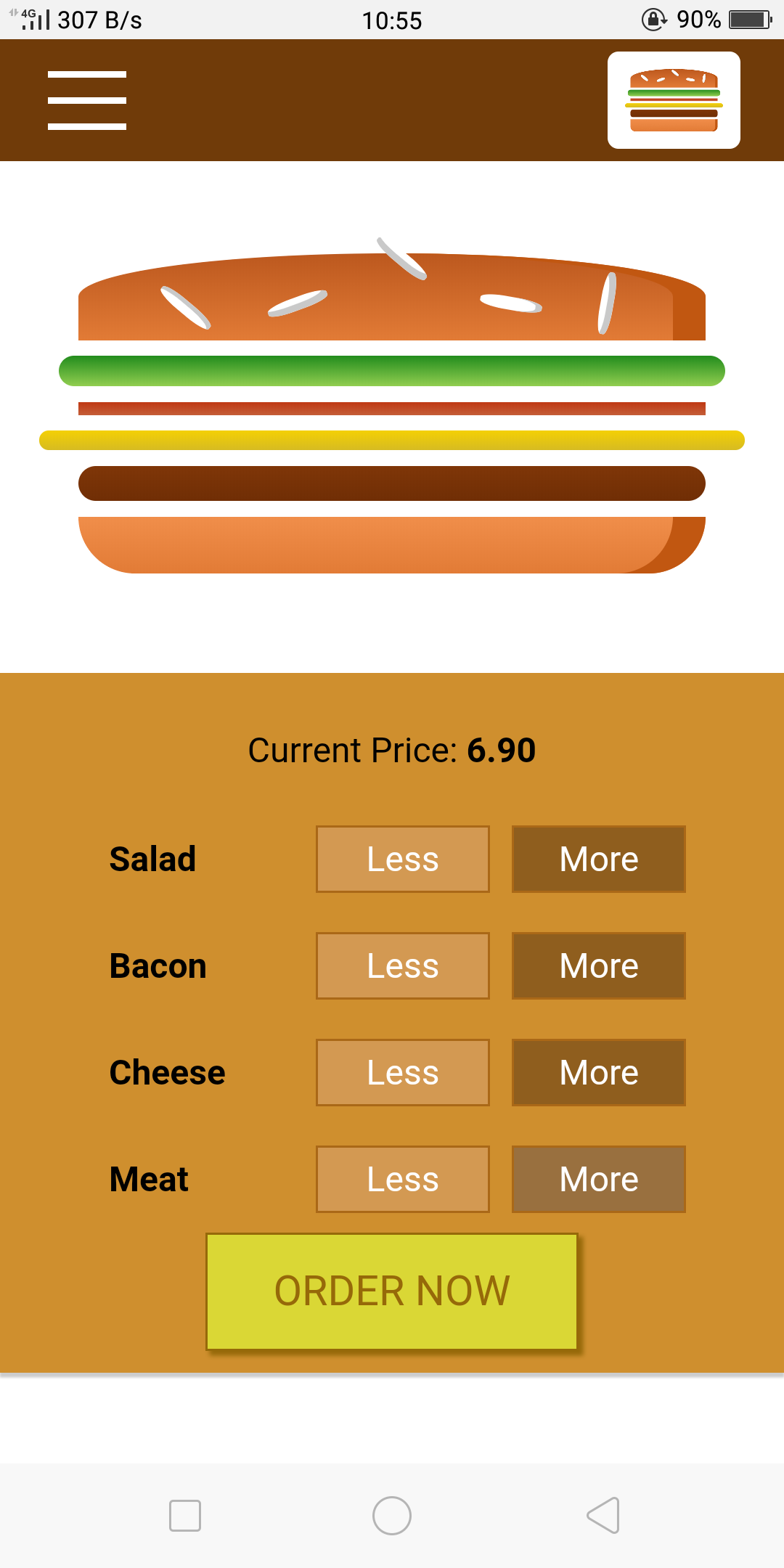The image size is (784, 1568).
Task: Remove a Salad layer with Less
Action: tap(403, 859)
